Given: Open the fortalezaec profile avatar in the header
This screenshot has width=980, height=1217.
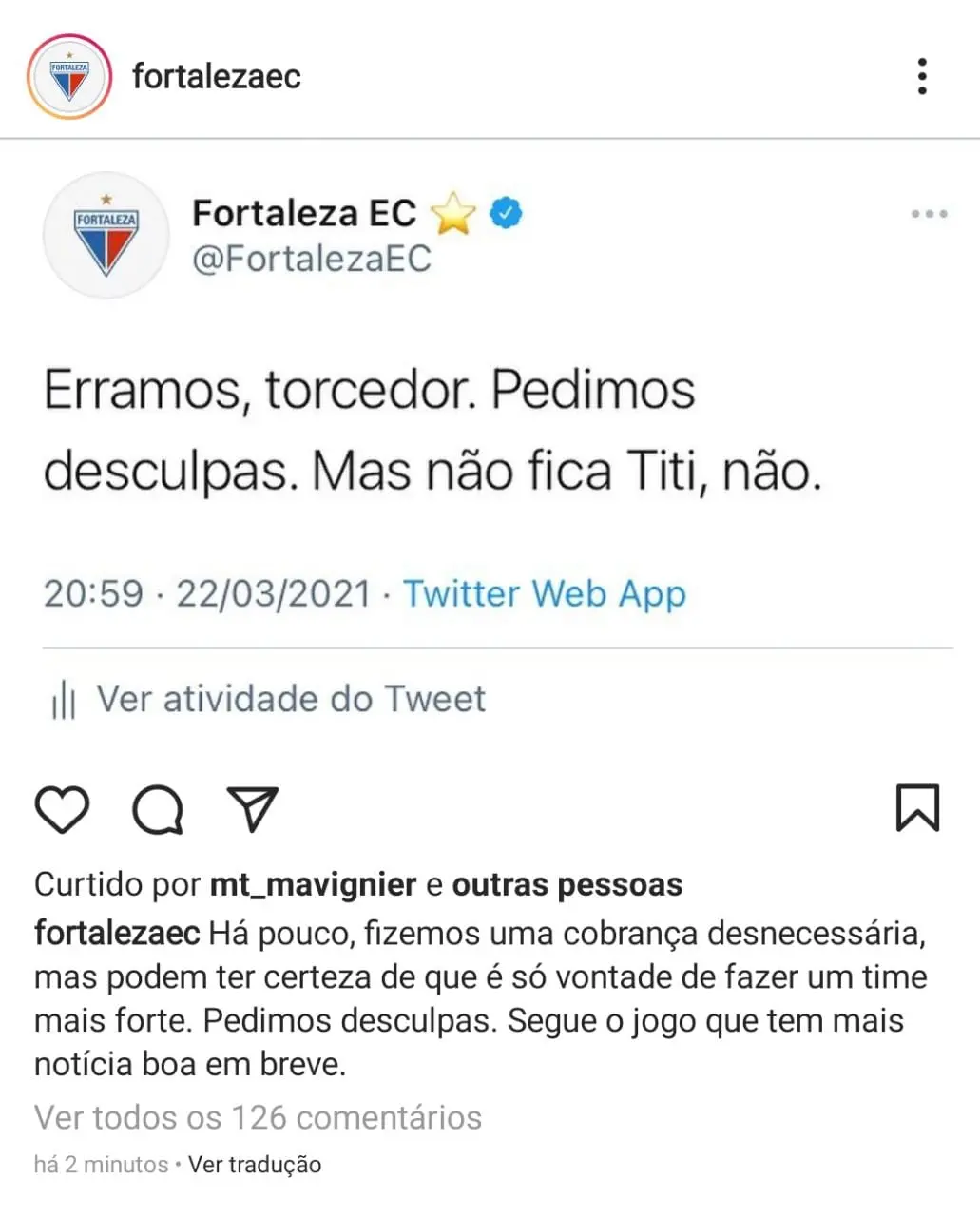Looking at the screenshot, I should (69, 76).
